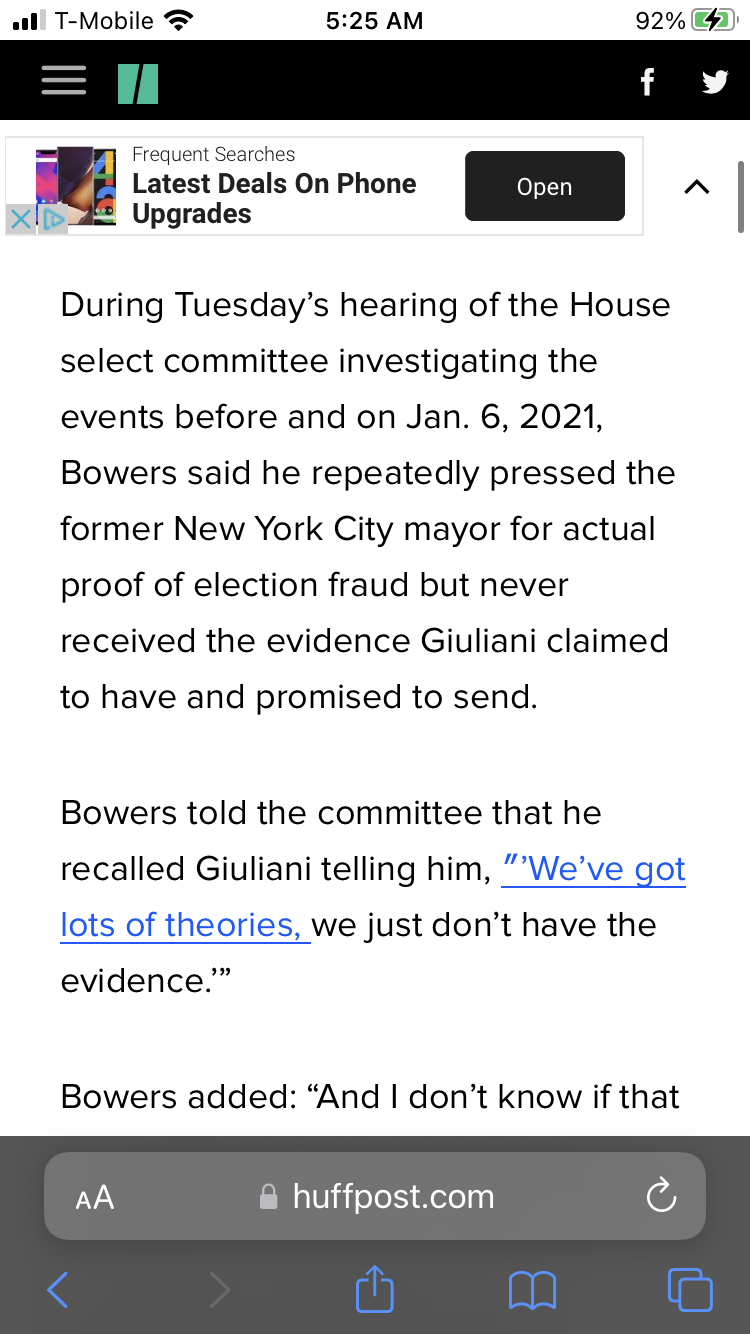This screenshot has height=1334, width=750.
Task: Open the Safari share sheet
Action: pos(375,1288)
